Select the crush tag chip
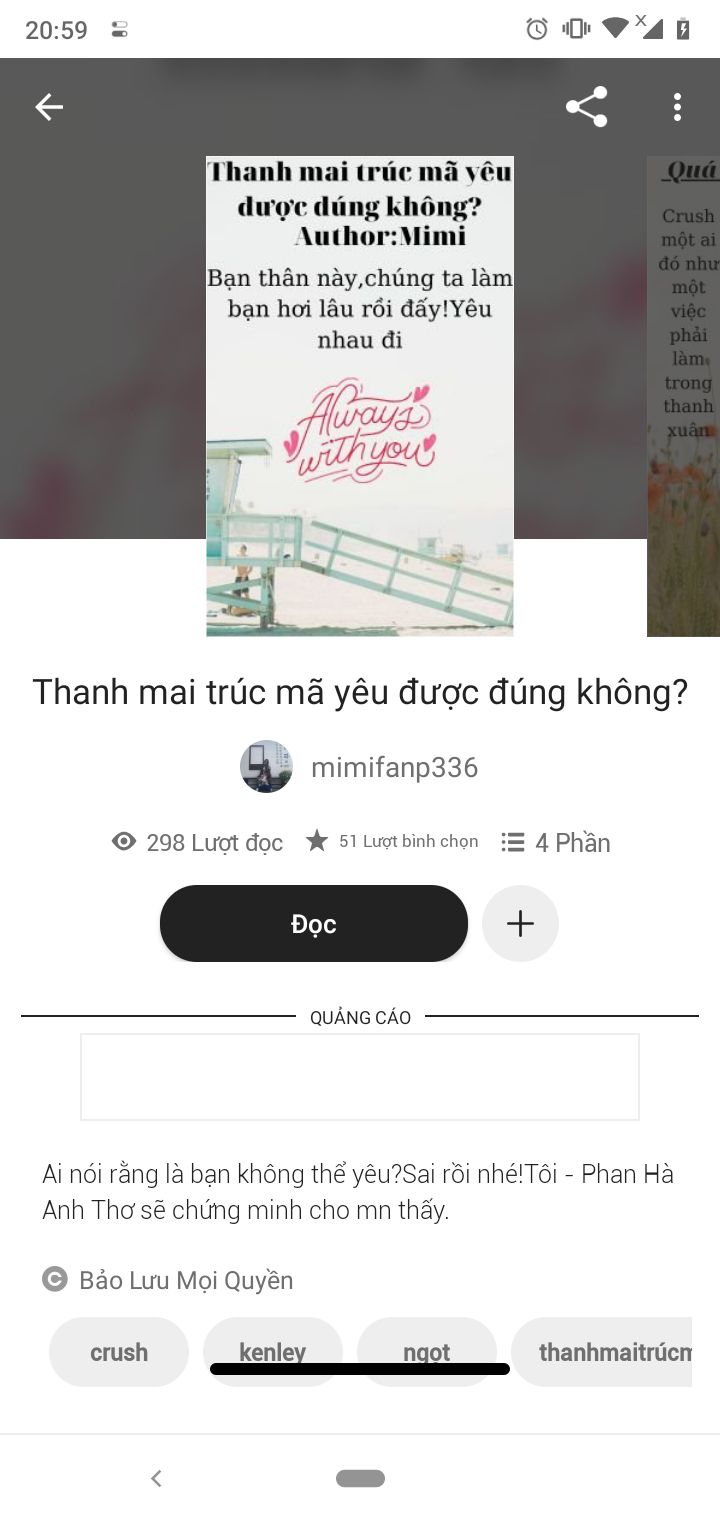The image size is (720, 1520). pos(119,1351)
